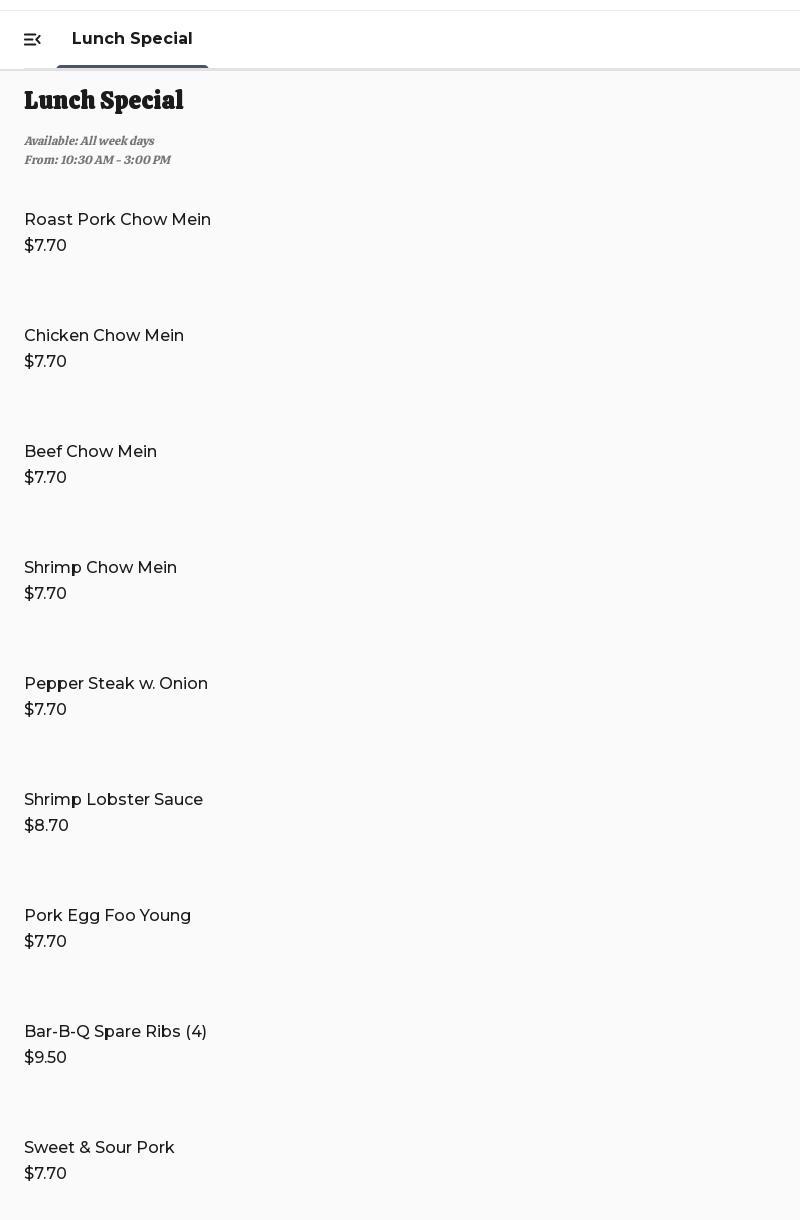The width and height of the screenshot is (800, 1220).
Task: Tap Pepper Steak w. Onion
Action: click(x=116, y=684)
